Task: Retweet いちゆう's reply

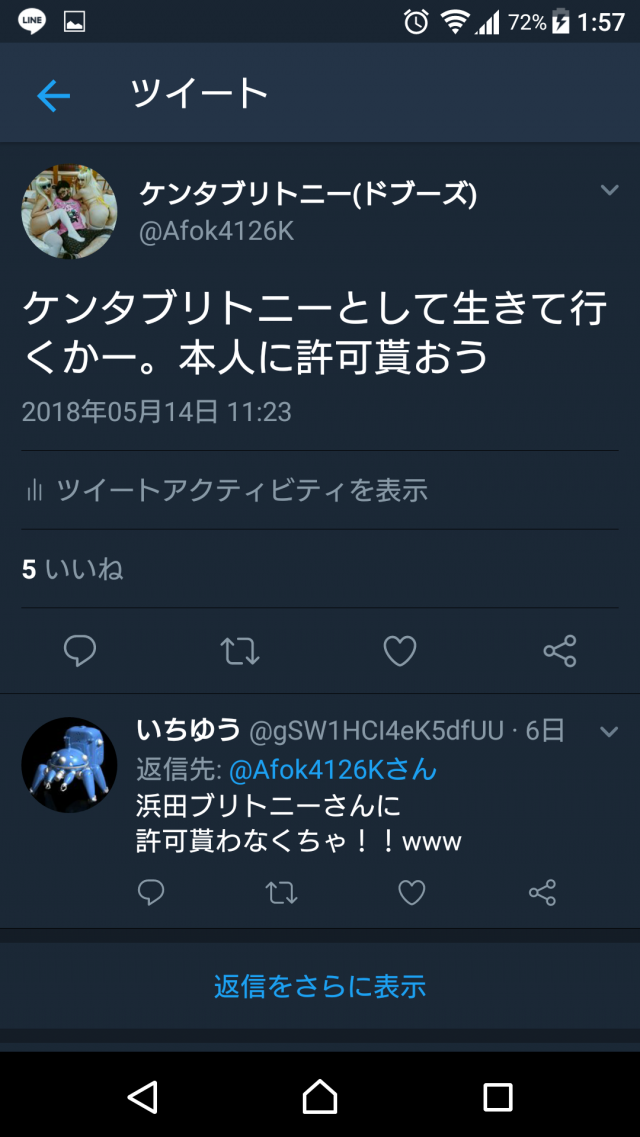Action: pyautogui.click(x=282, y=892)
